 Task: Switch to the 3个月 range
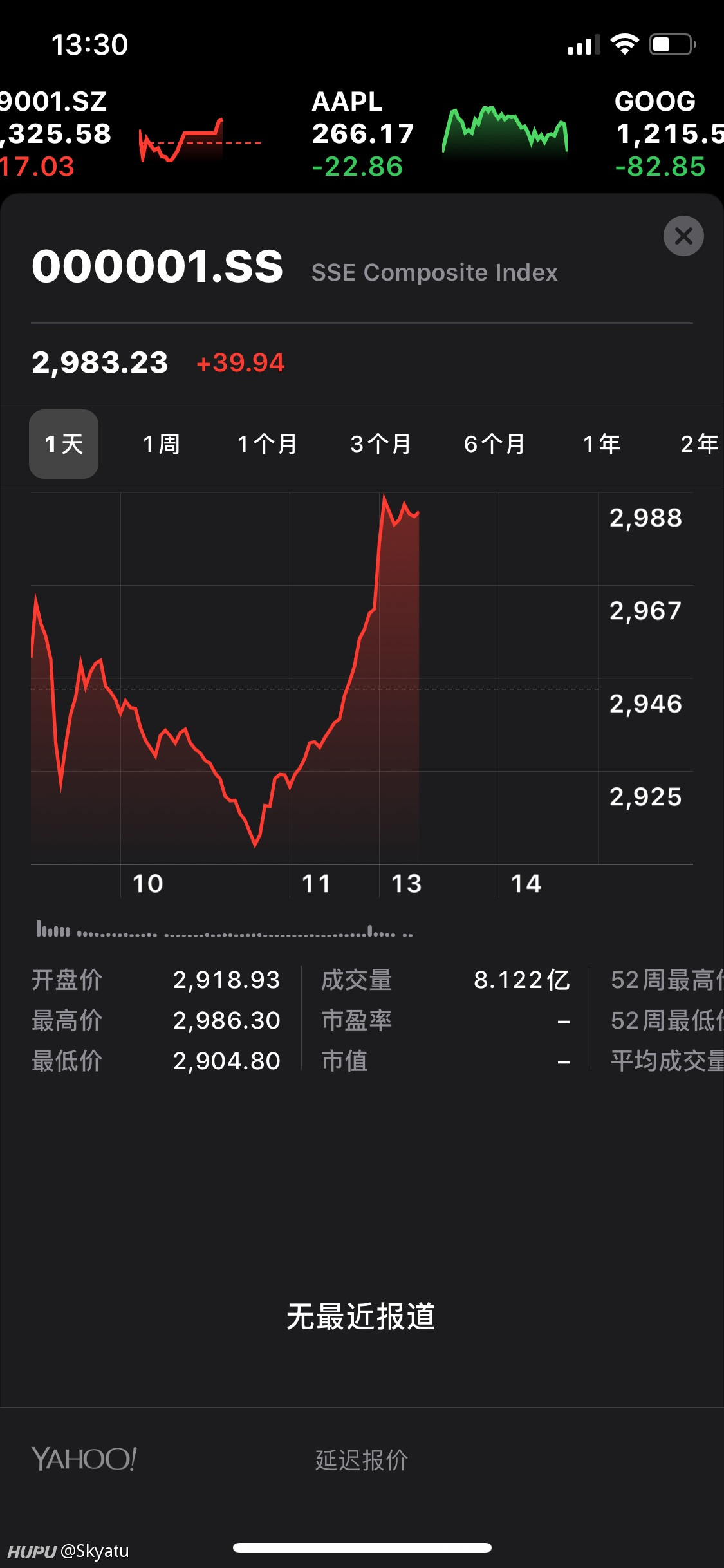click(381, 444)
